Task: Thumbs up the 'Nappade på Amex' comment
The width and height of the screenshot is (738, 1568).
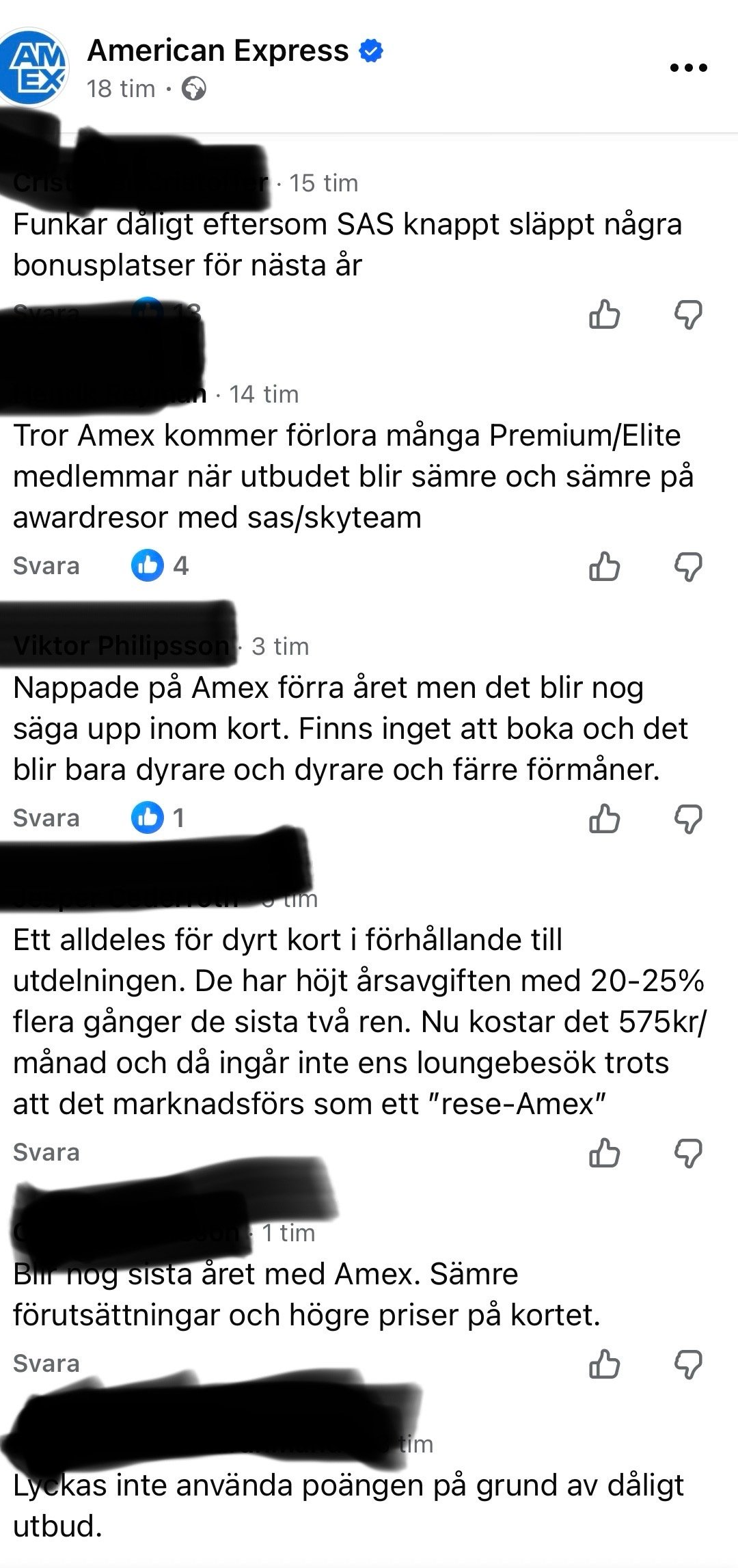Action: [x=605, y=819]
